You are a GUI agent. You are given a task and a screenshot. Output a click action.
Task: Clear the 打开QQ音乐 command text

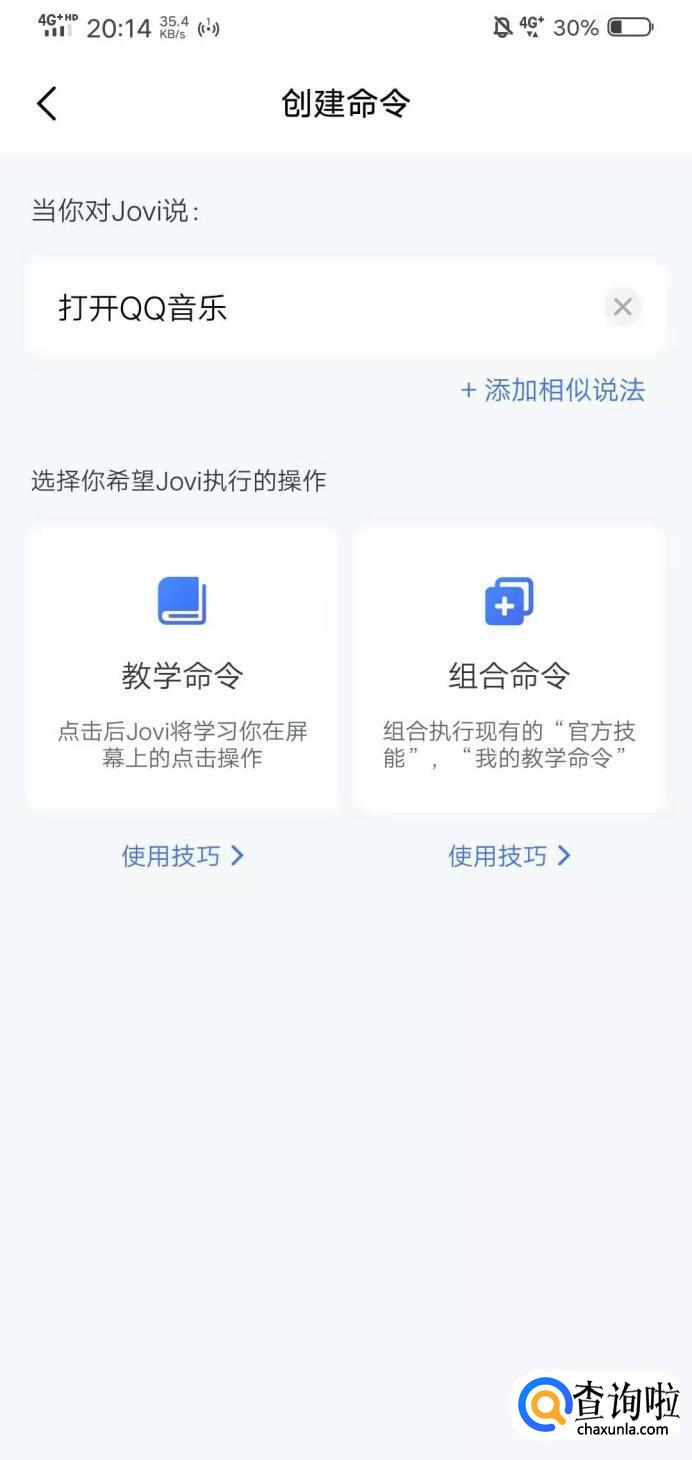(622, 307)
